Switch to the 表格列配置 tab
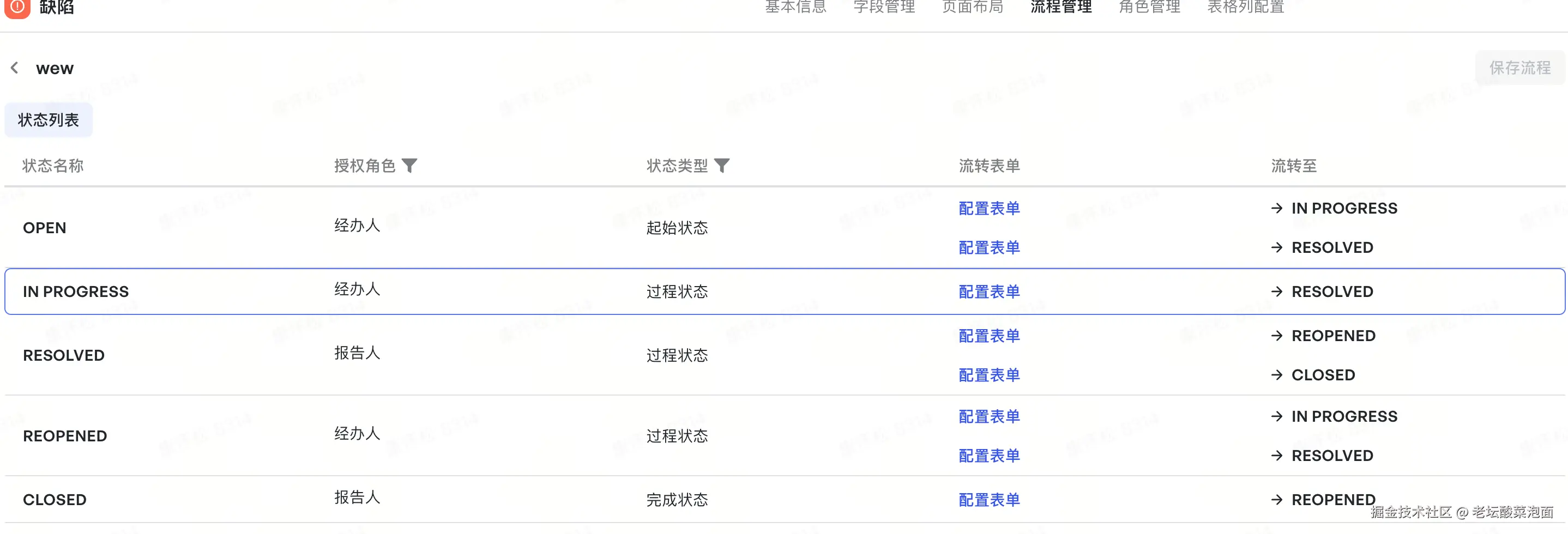Viewport: 1568px width, 534px height. click(x=1245, y=7)
